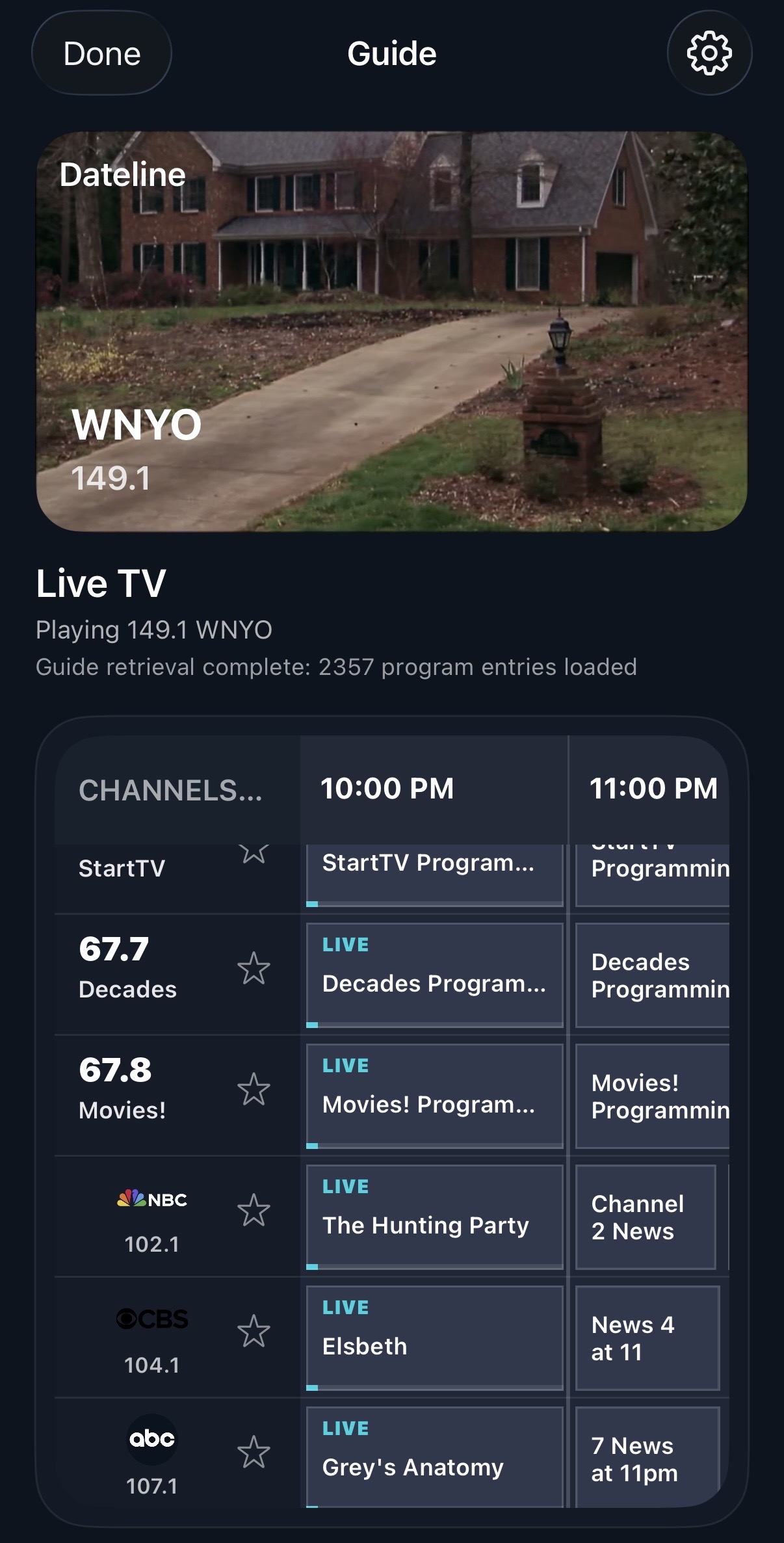Select live Decades Programming at 10:00 PM
This screenshot has width=784, height=1543.
(x=434, y=974)
